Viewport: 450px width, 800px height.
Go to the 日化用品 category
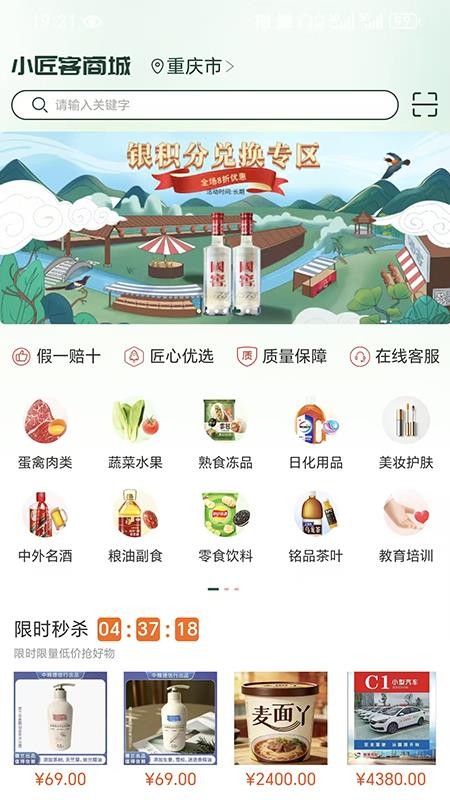tap(315, 435)
